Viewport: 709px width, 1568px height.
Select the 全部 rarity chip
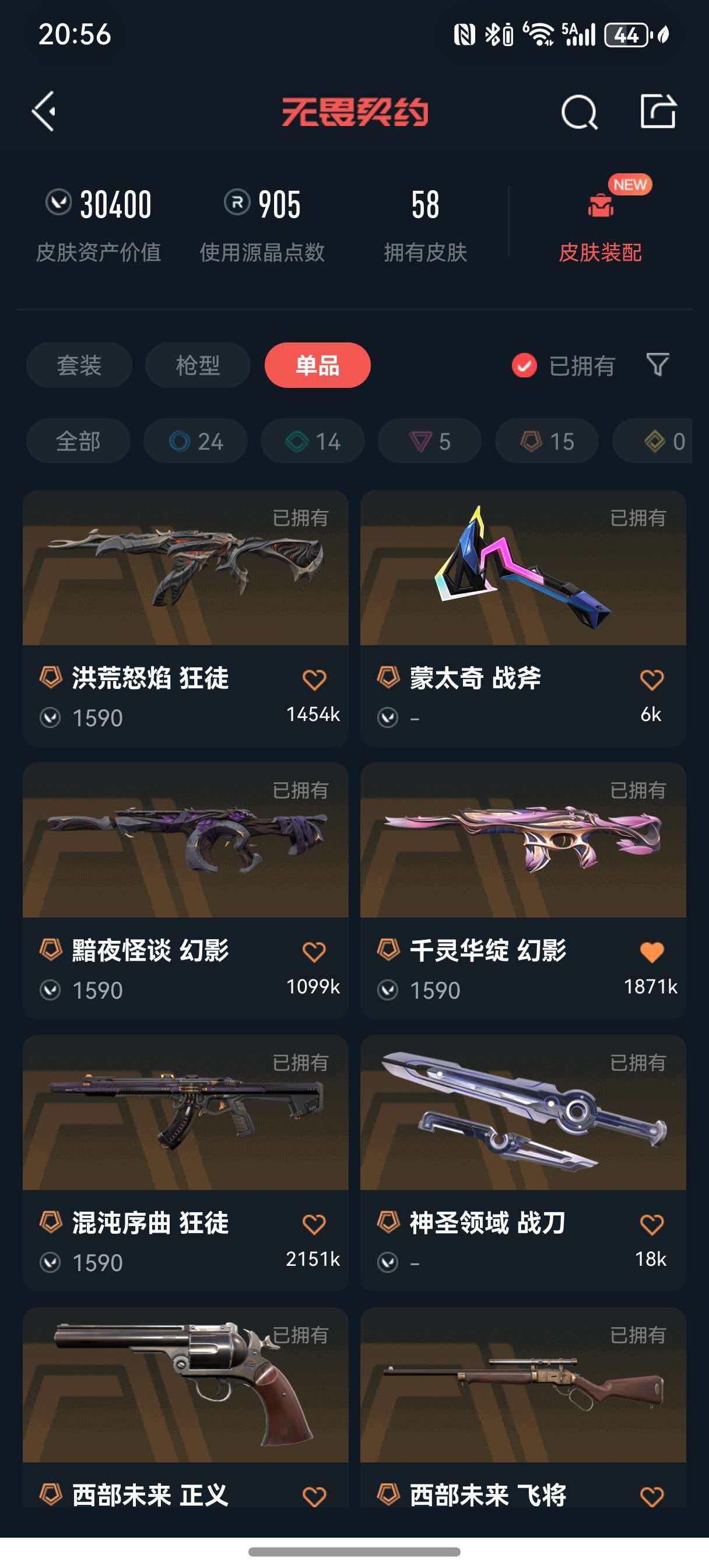coord(78,442)
